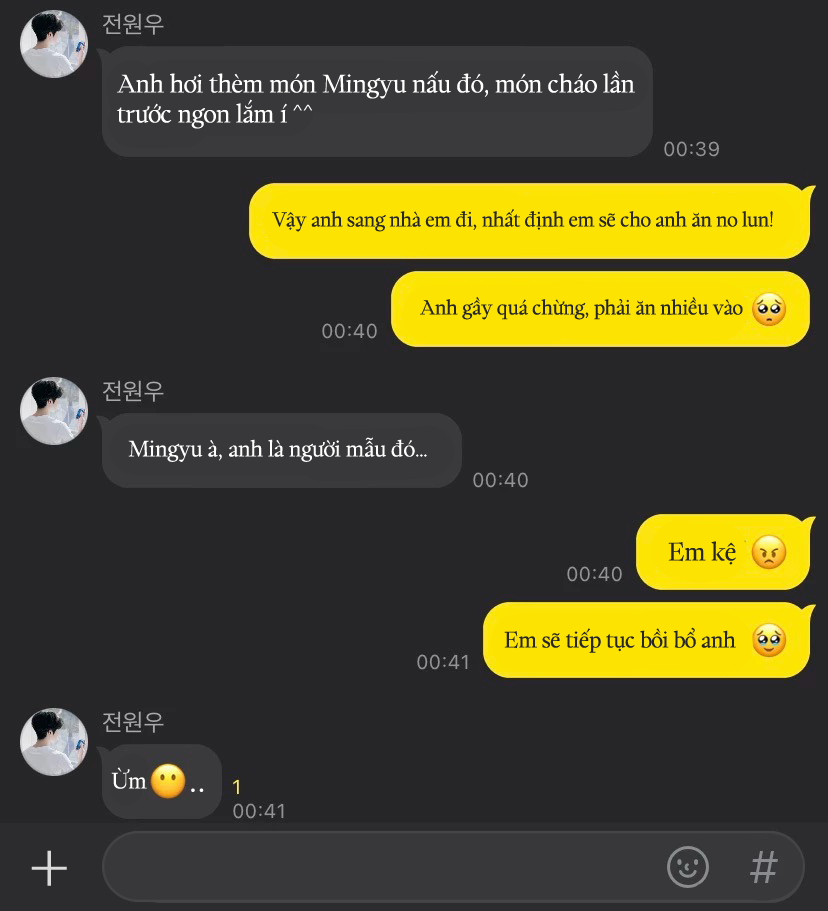828x911 pixels.
Task: Open the emoticon picker
Action: [x=688, y=867]
